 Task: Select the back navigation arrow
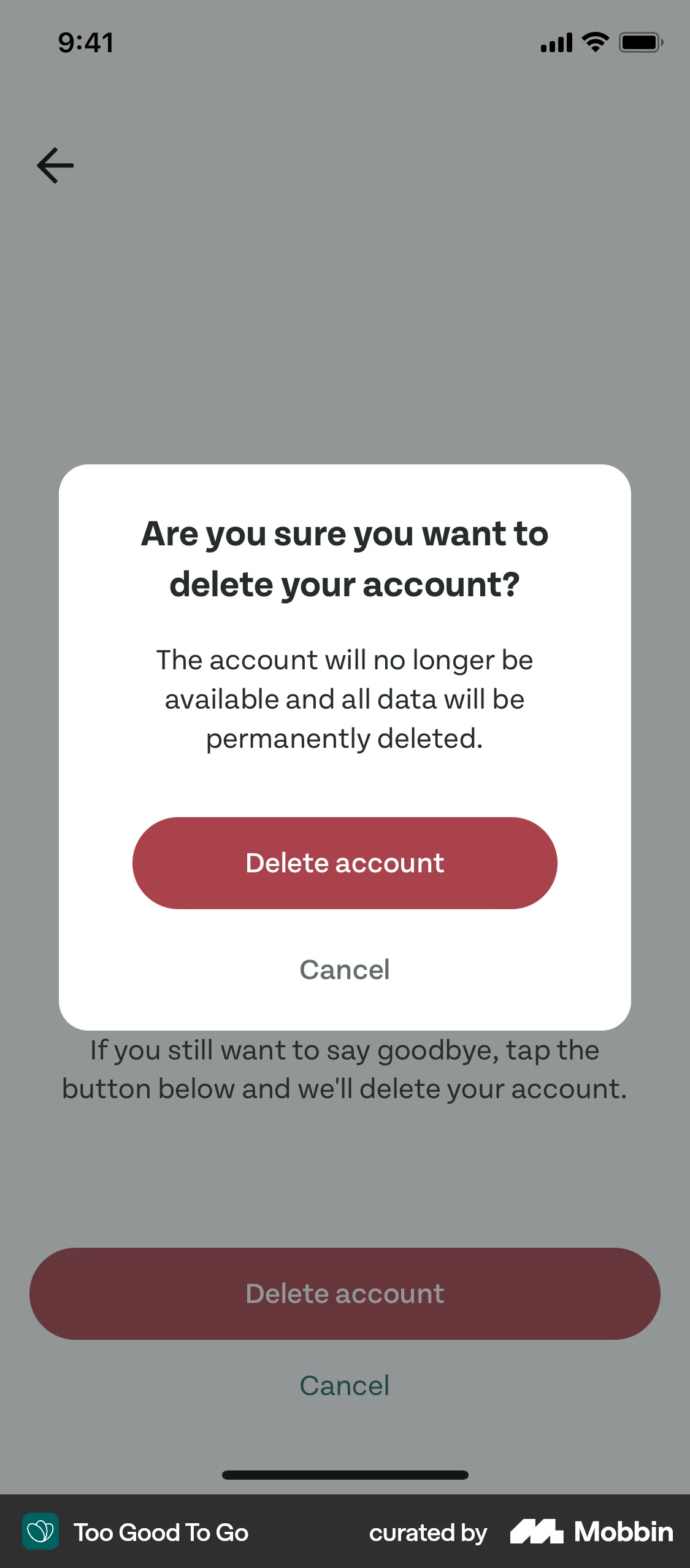tap(54, 164)
